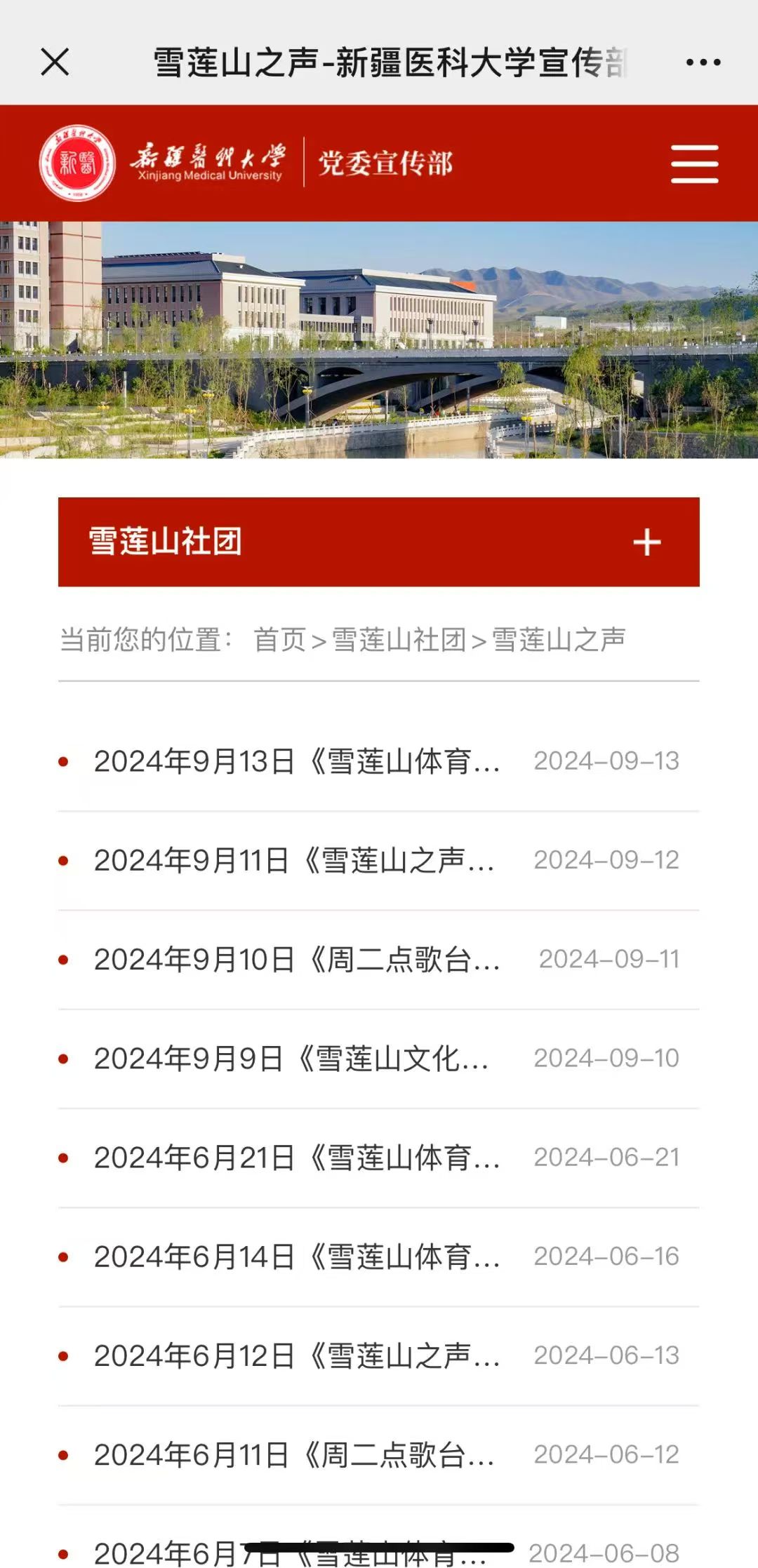758x1568 pixels.
Task: Open the hamburger navigation menu
Action: point(694,163)
